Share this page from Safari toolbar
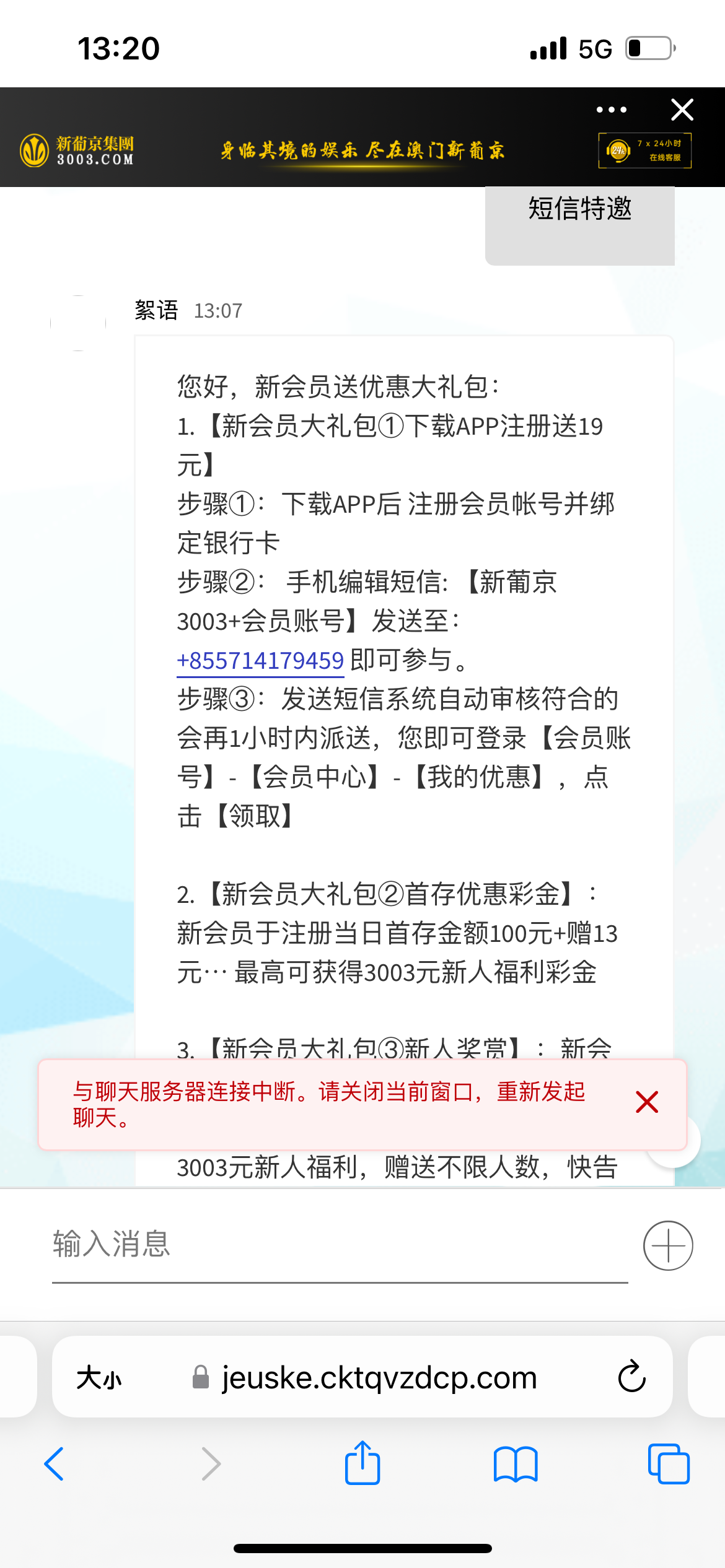This screenshot has height=1568, width=725. 362,1463
